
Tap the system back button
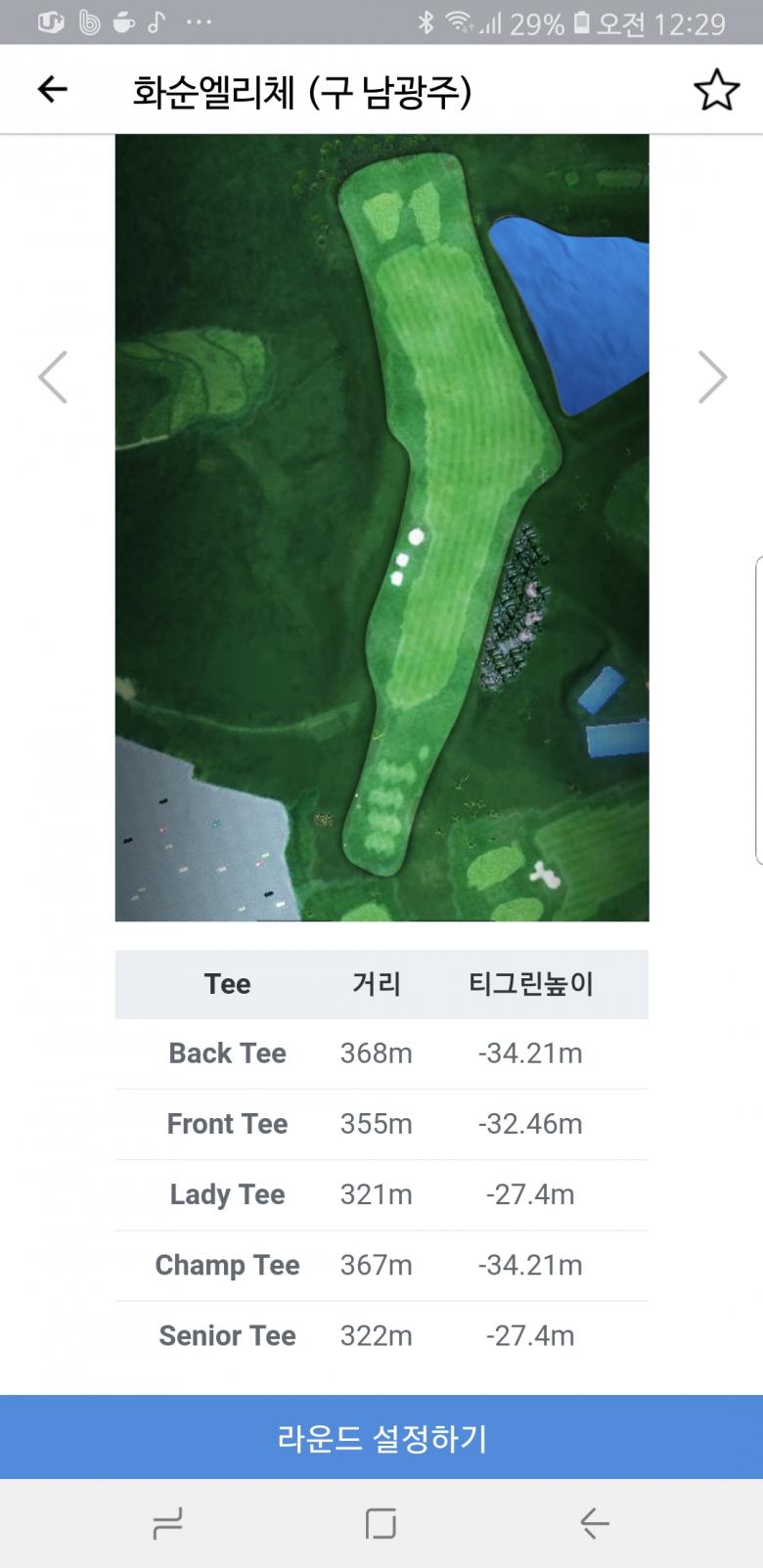click(x=594, y=1523)
